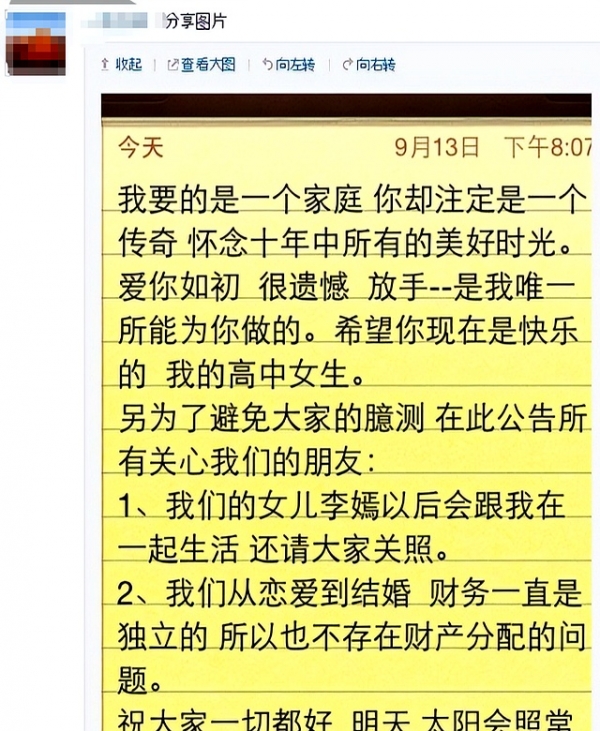Open 查看大图 to view full-size image

point(202,64)
